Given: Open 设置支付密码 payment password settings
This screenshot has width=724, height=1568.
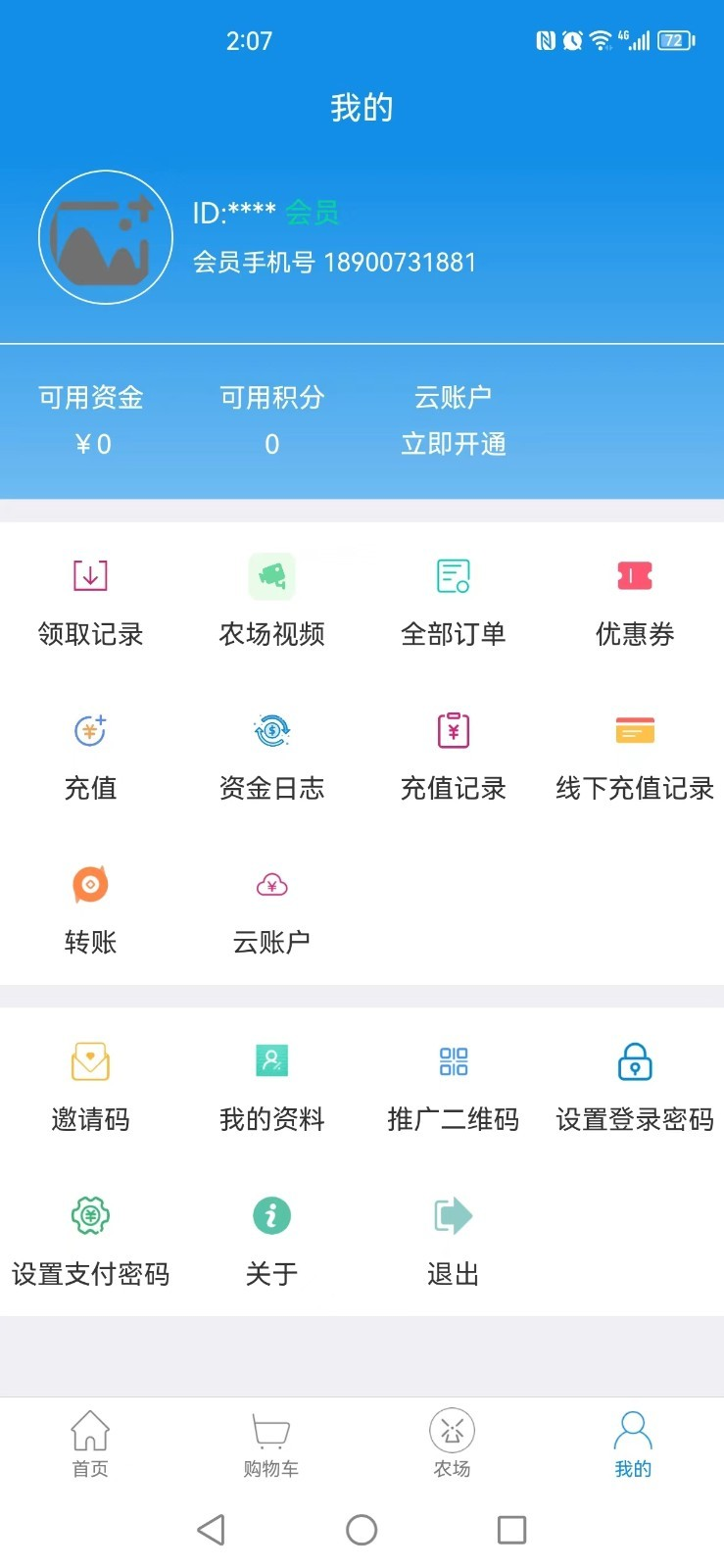Looking at the screenshot, I should (x=90, y=1240).
